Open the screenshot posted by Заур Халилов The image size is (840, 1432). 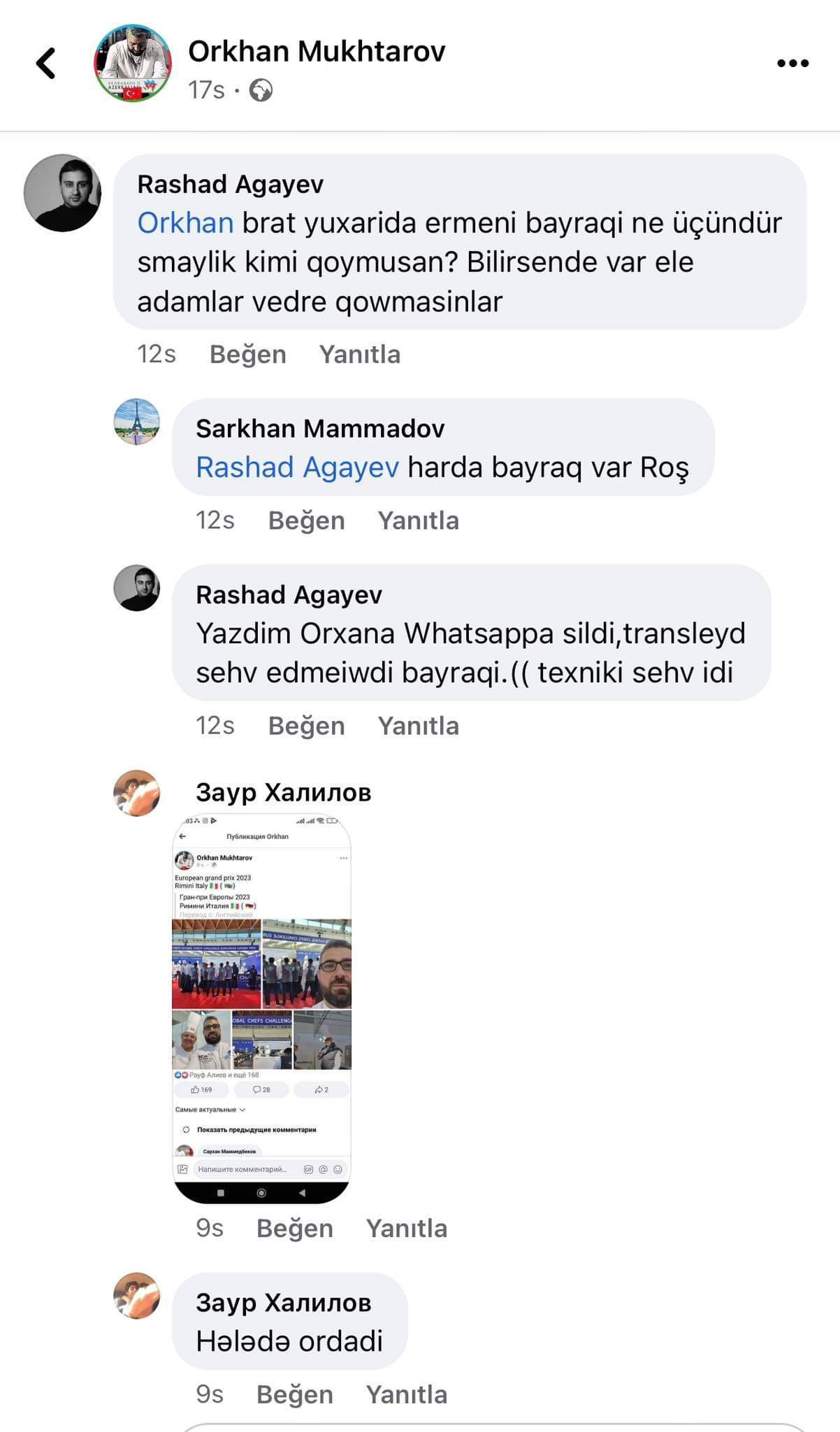point(261,1009)
